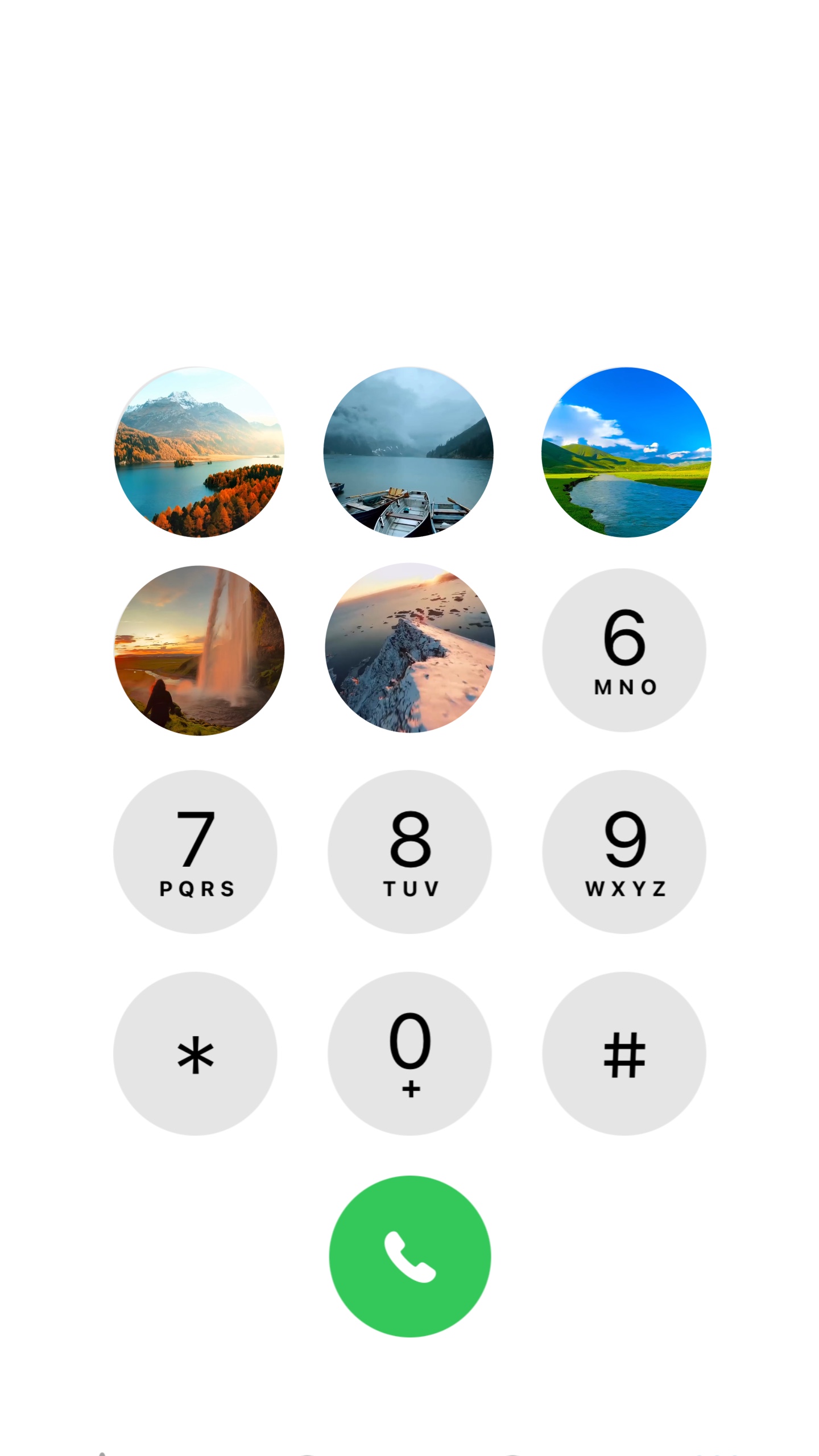
Task: Enter the number 8 TUV
Action: [409, 852]
